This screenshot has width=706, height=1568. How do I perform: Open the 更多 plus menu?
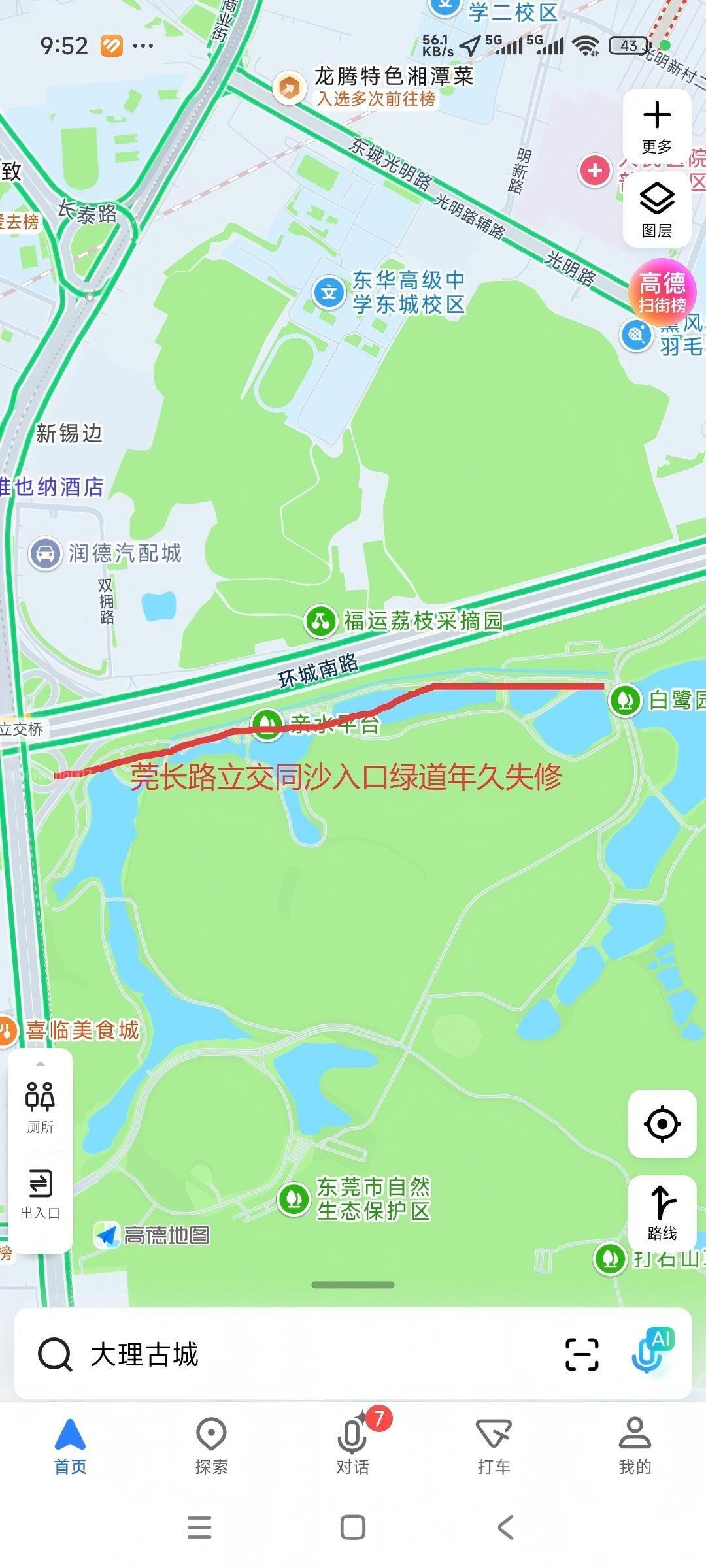tap(657, 127)
